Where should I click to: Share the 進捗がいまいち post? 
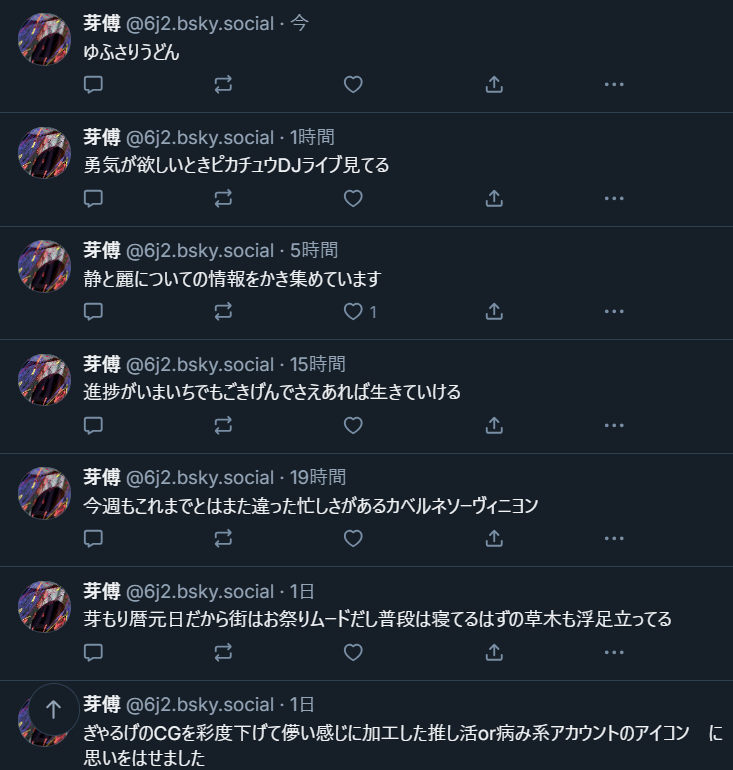[x=493, y=426]
